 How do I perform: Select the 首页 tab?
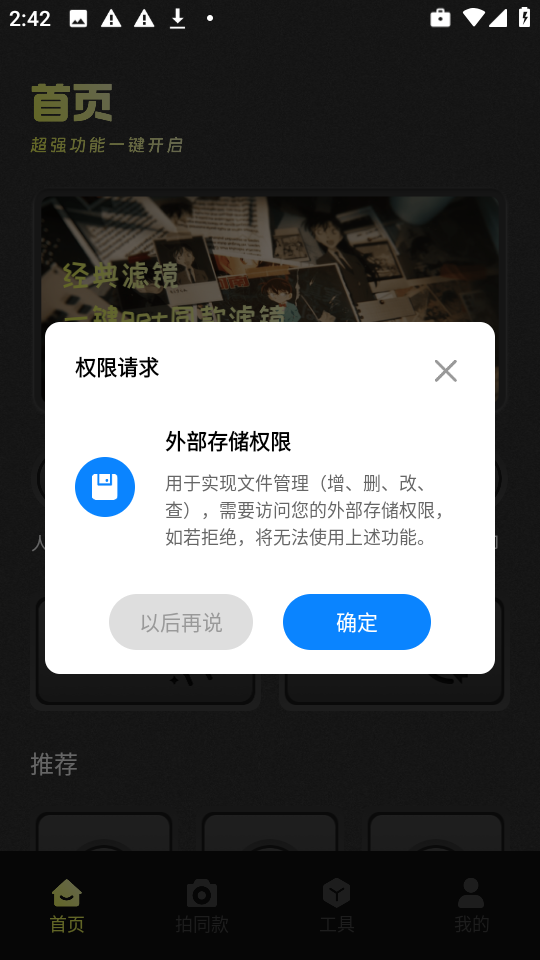[67, 906]
